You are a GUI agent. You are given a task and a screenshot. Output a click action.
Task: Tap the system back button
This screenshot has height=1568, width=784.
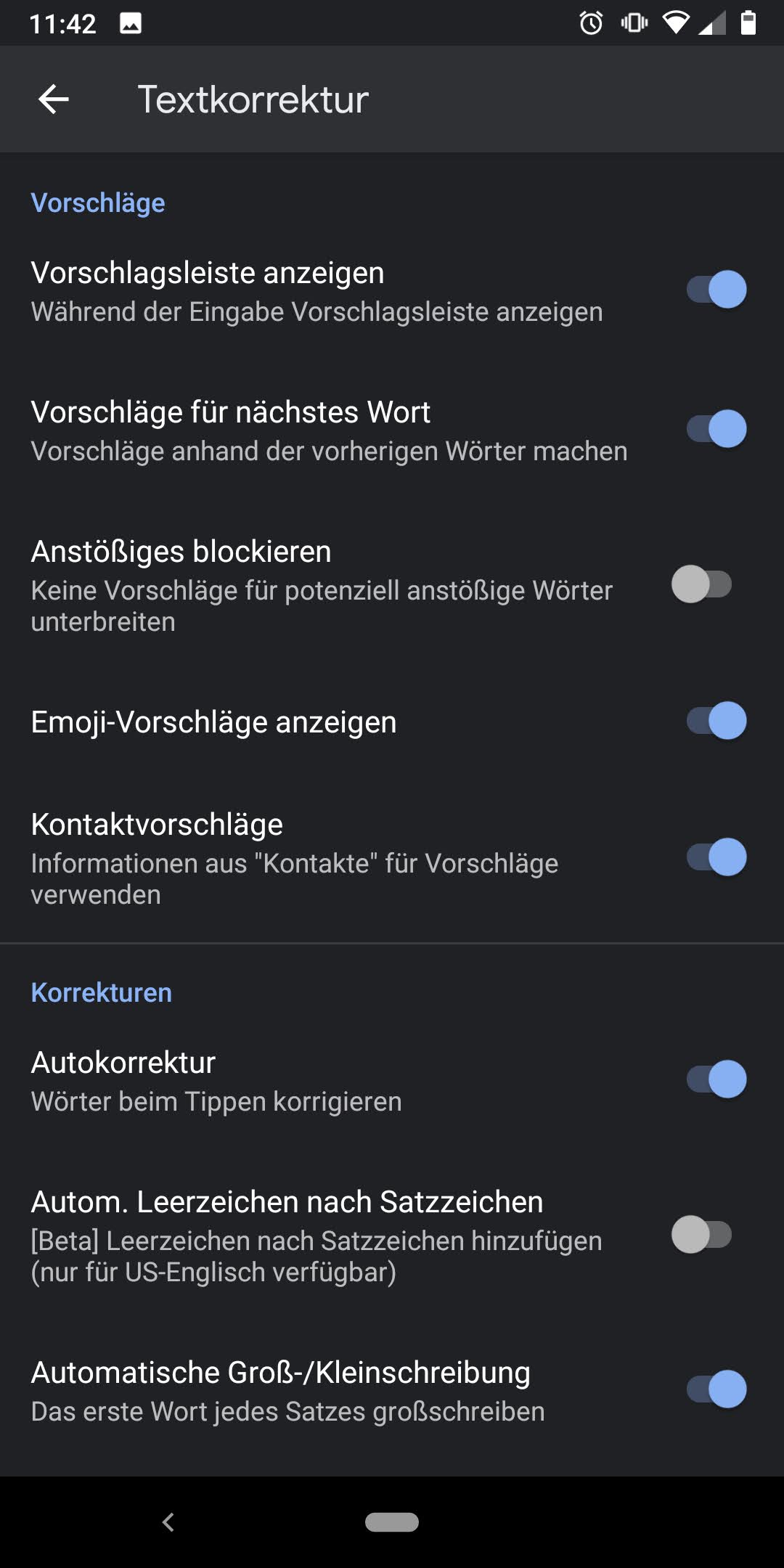(x=168, y=1522)
